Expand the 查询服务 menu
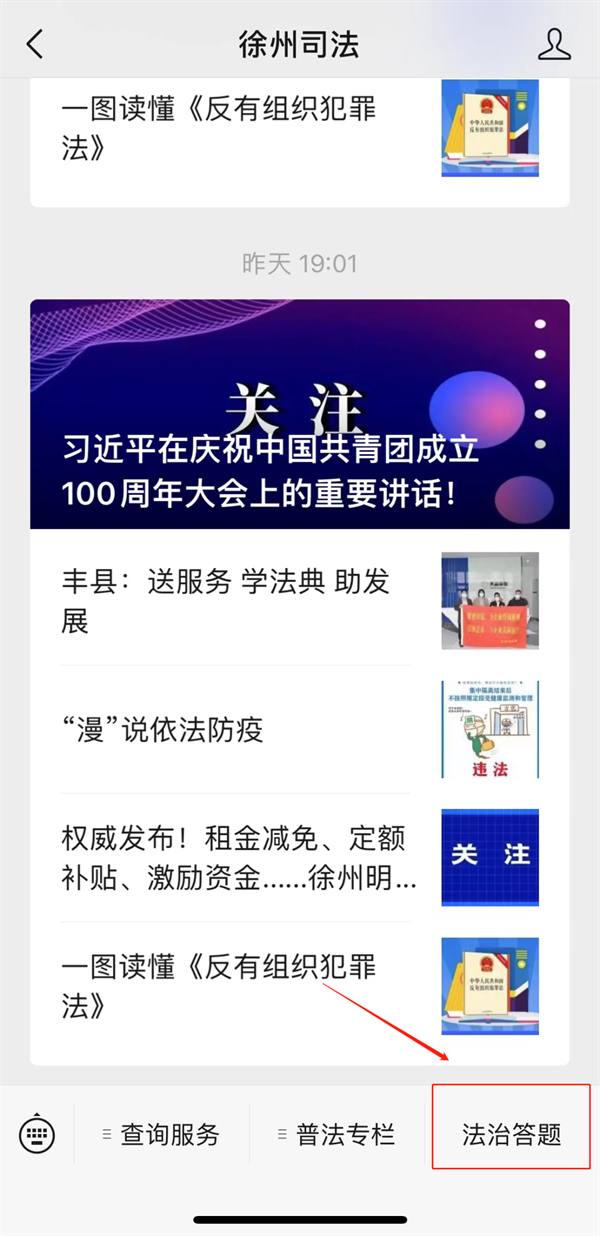The image size is (600, 1236). [x=162, y=1134]
